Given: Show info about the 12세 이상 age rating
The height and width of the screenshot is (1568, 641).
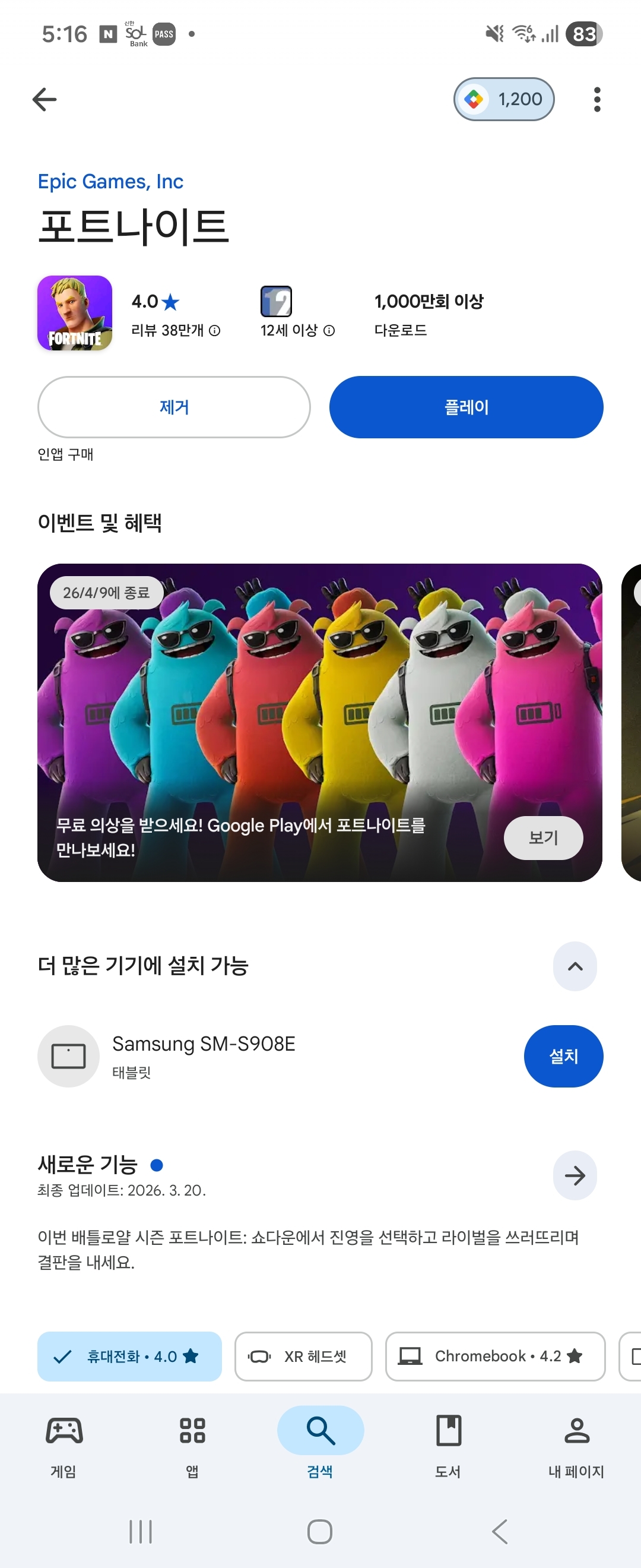Looking at the screenshot, I should click(x=329, y=330).
